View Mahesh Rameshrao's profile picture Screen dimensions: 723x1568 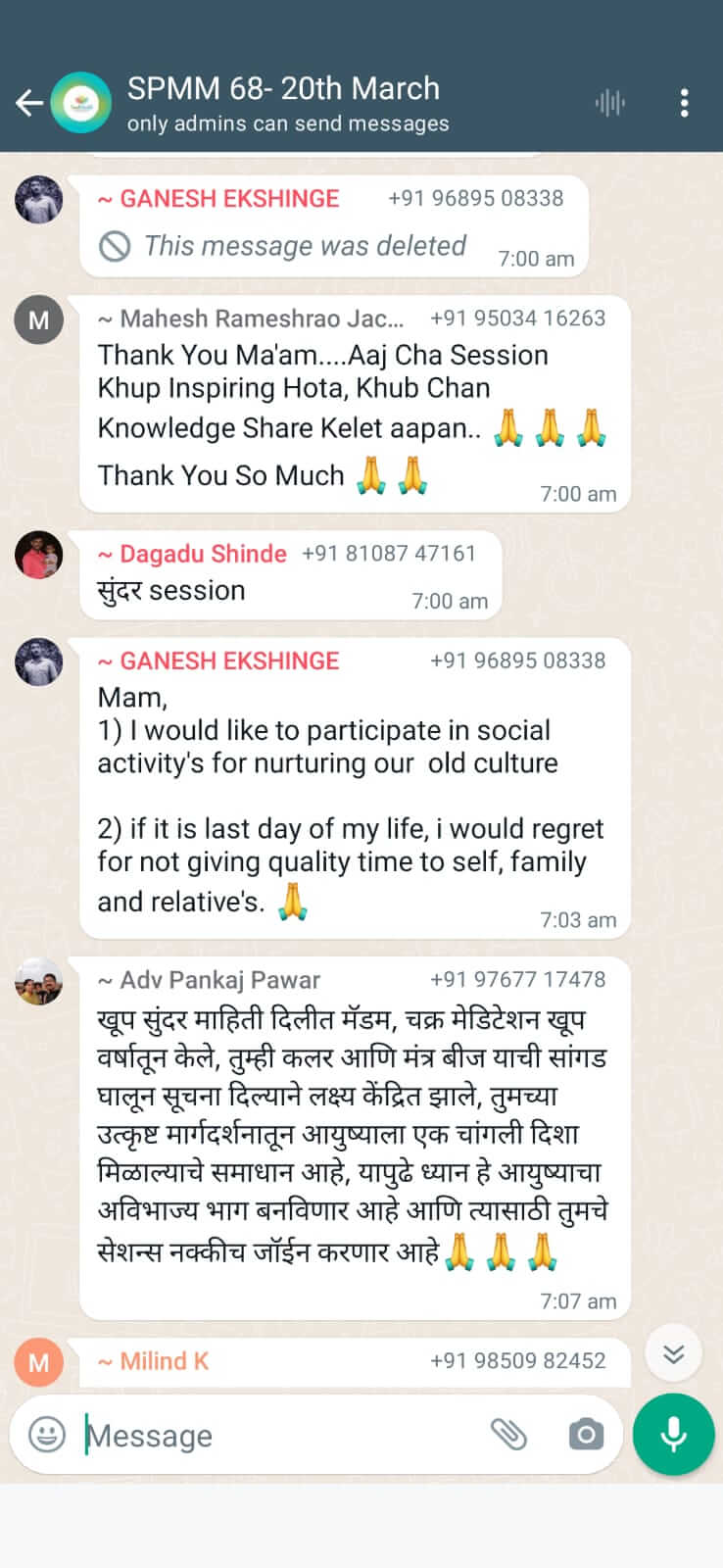tap(38, 319)
